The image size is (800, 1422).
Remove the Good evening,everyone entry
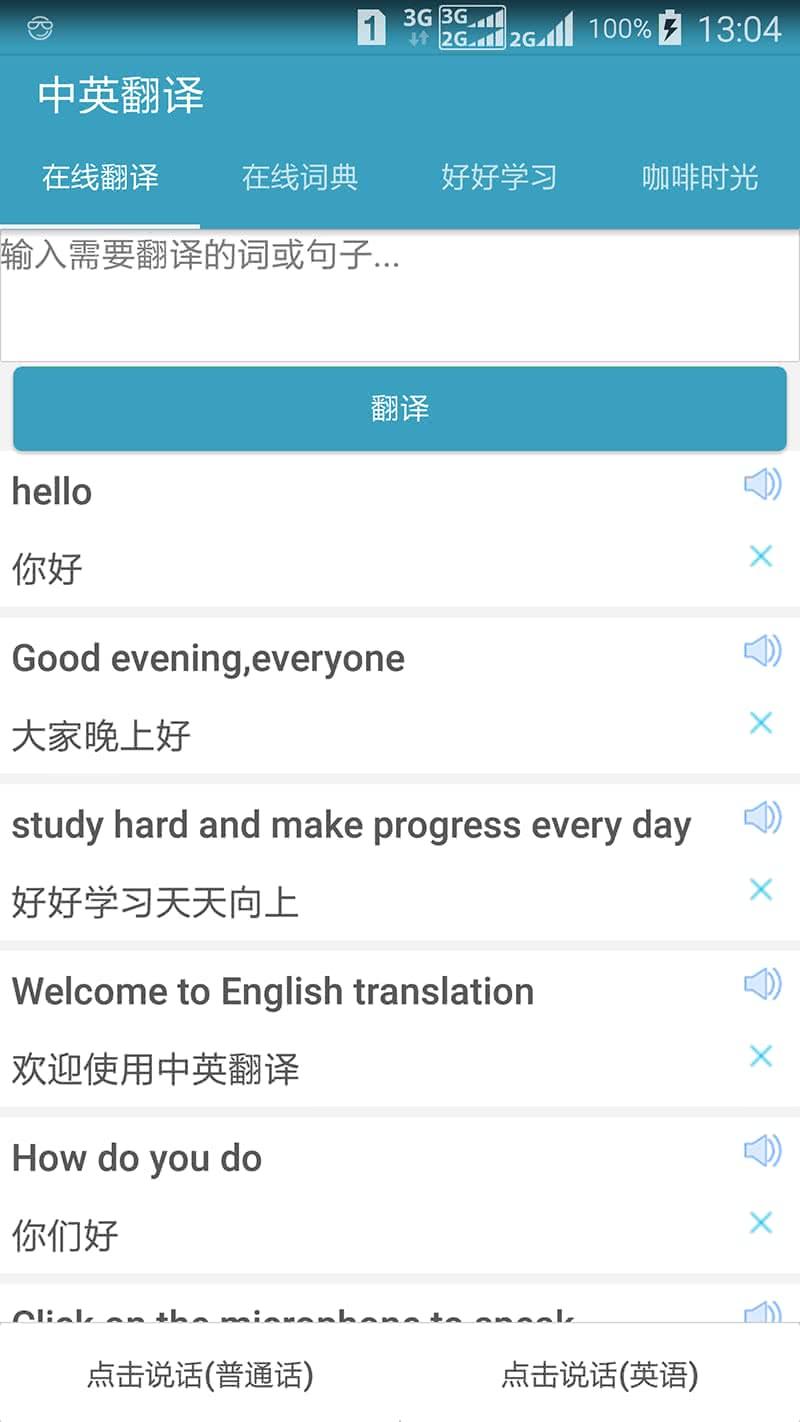click(761, 723)
